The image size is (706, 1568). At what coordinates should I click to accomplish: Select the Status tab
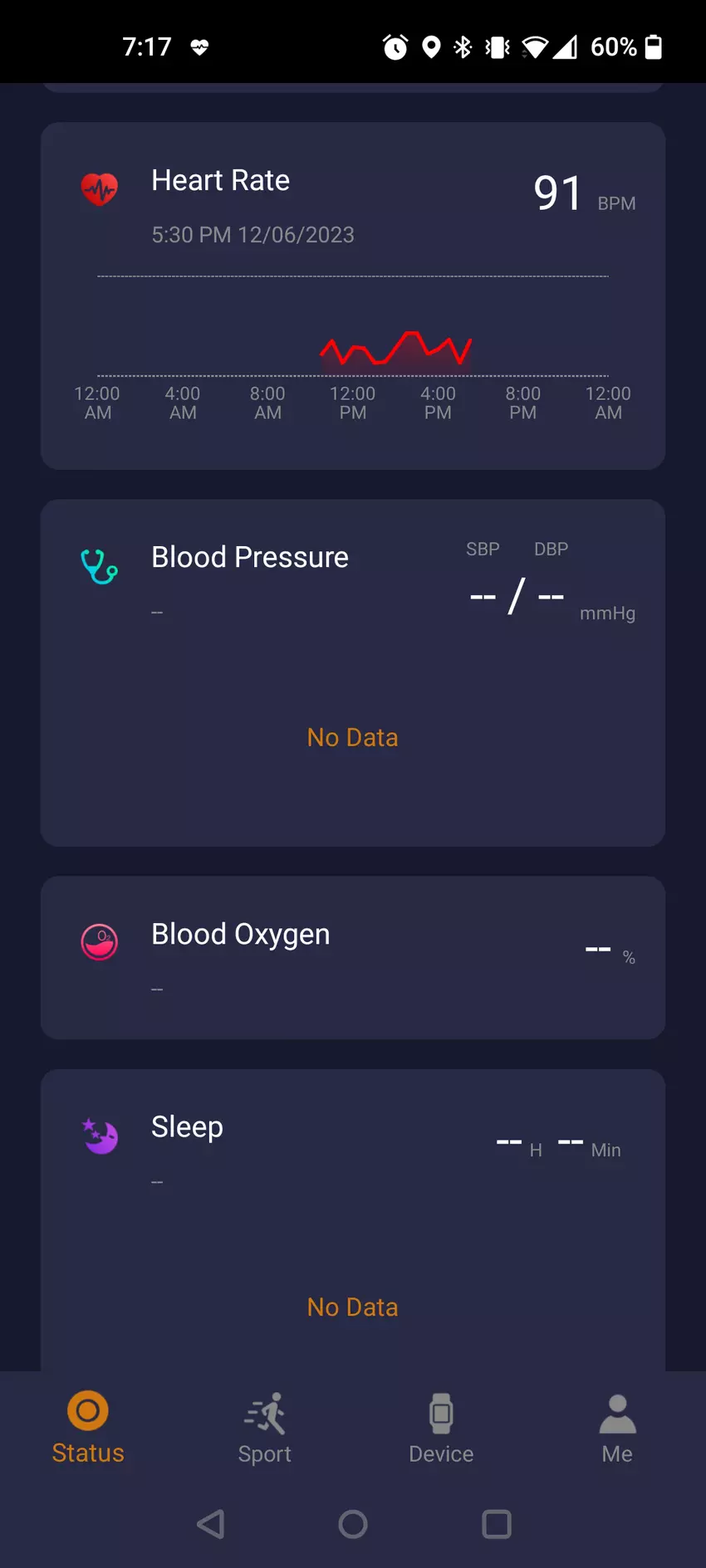pos(88,1428)
